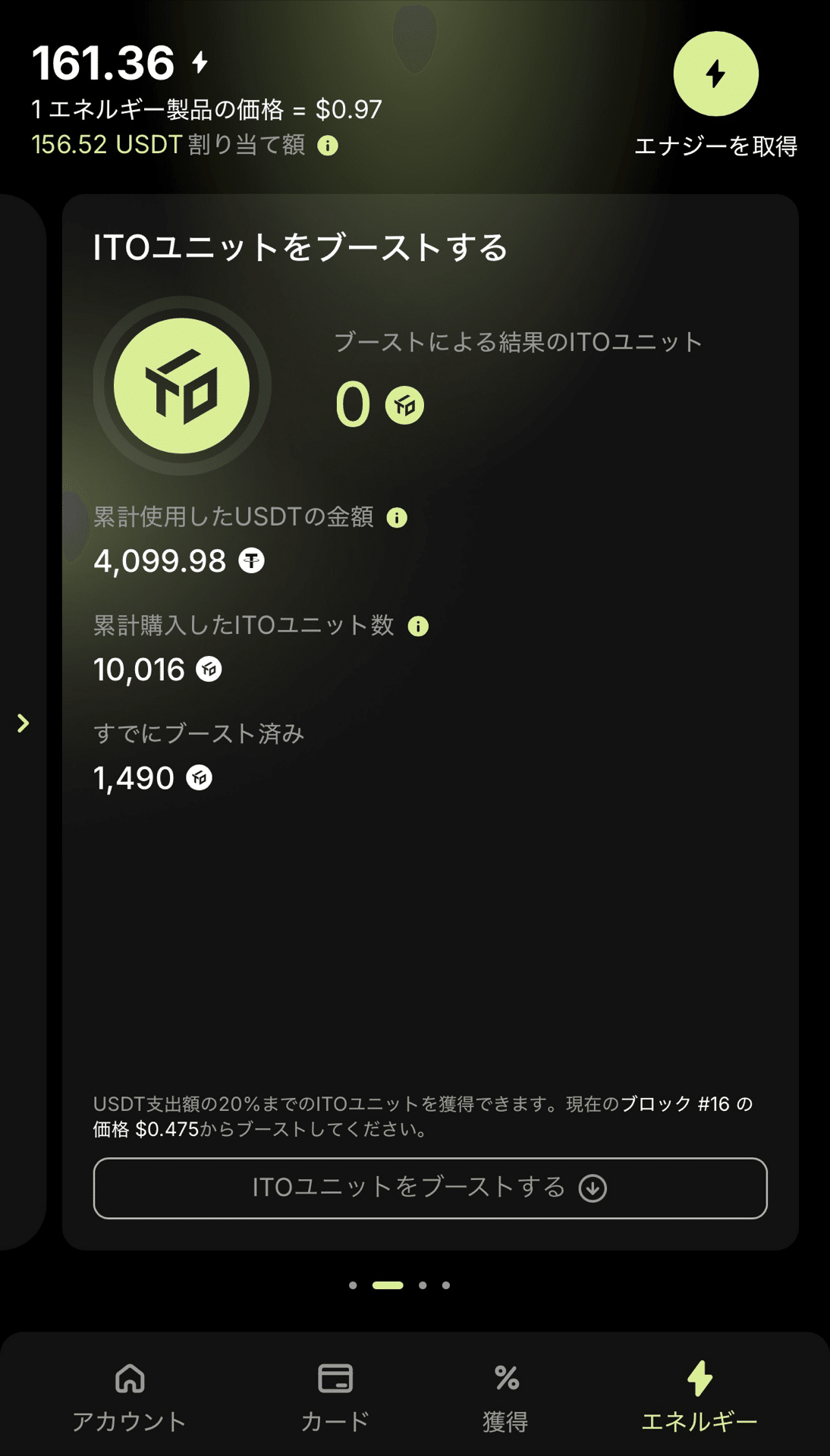Screen dimensions: 830x1456
Task: Select the 1,490 boosted units value
Action: coord(134,777)
